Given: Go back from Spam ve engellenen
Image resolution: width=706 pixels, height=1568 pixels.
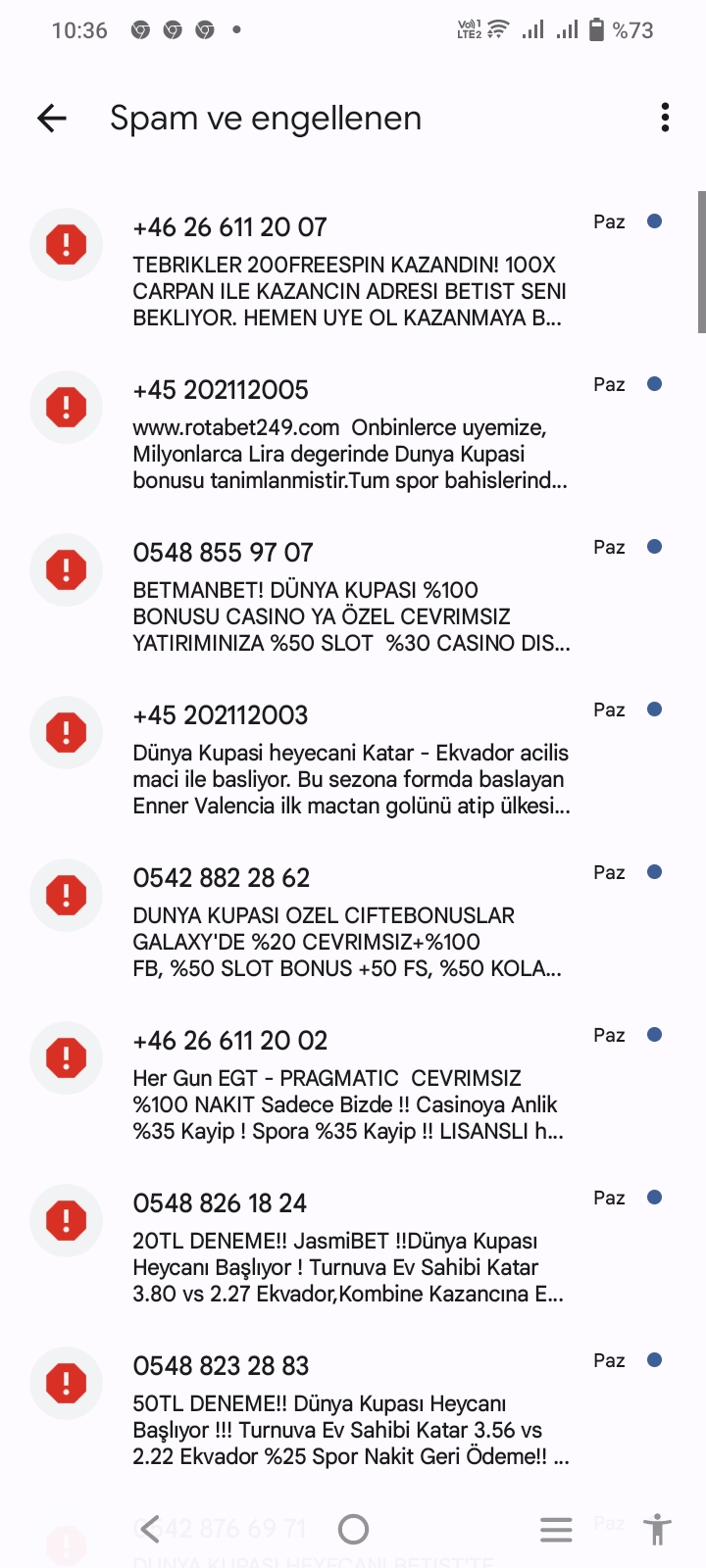Looking at the screenshot, I should [52, 119].
